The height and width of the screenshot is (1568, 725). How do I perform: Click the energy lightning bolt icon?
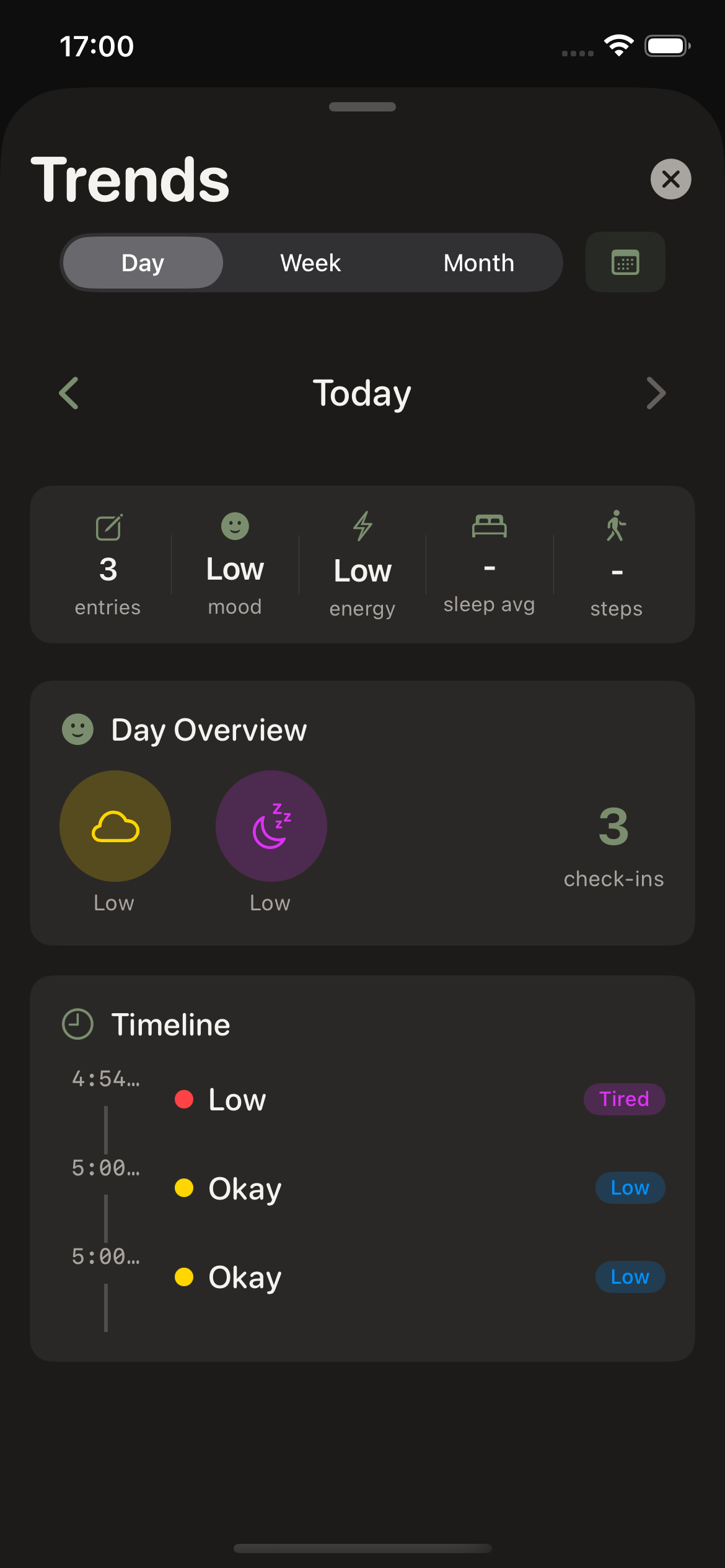click(x=362, y=528)
